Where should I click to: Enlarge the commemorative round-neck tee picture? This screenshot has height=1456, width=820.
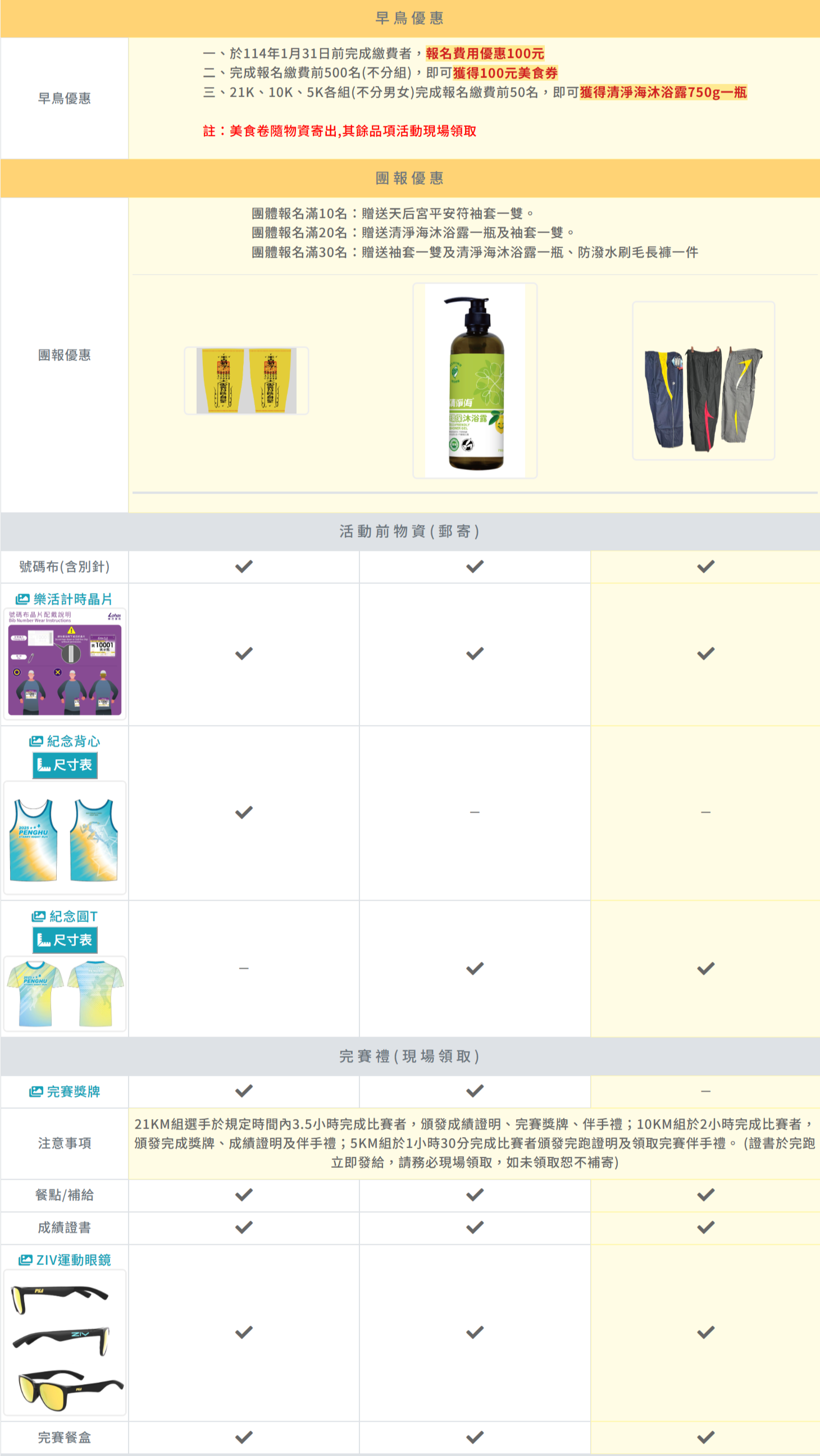[65, 994]
